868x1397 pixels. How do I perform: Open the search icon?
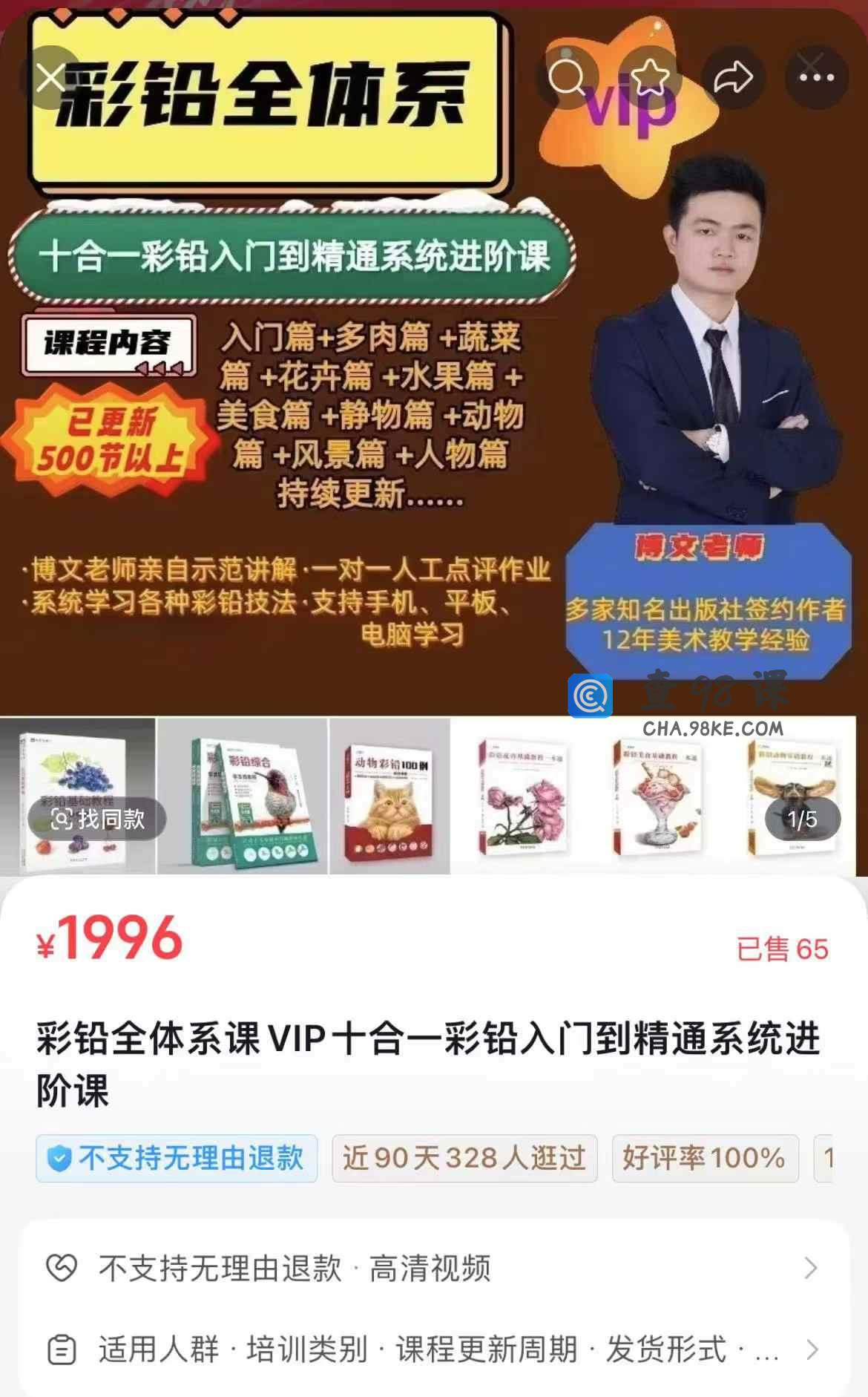click(x=567, y=77)
